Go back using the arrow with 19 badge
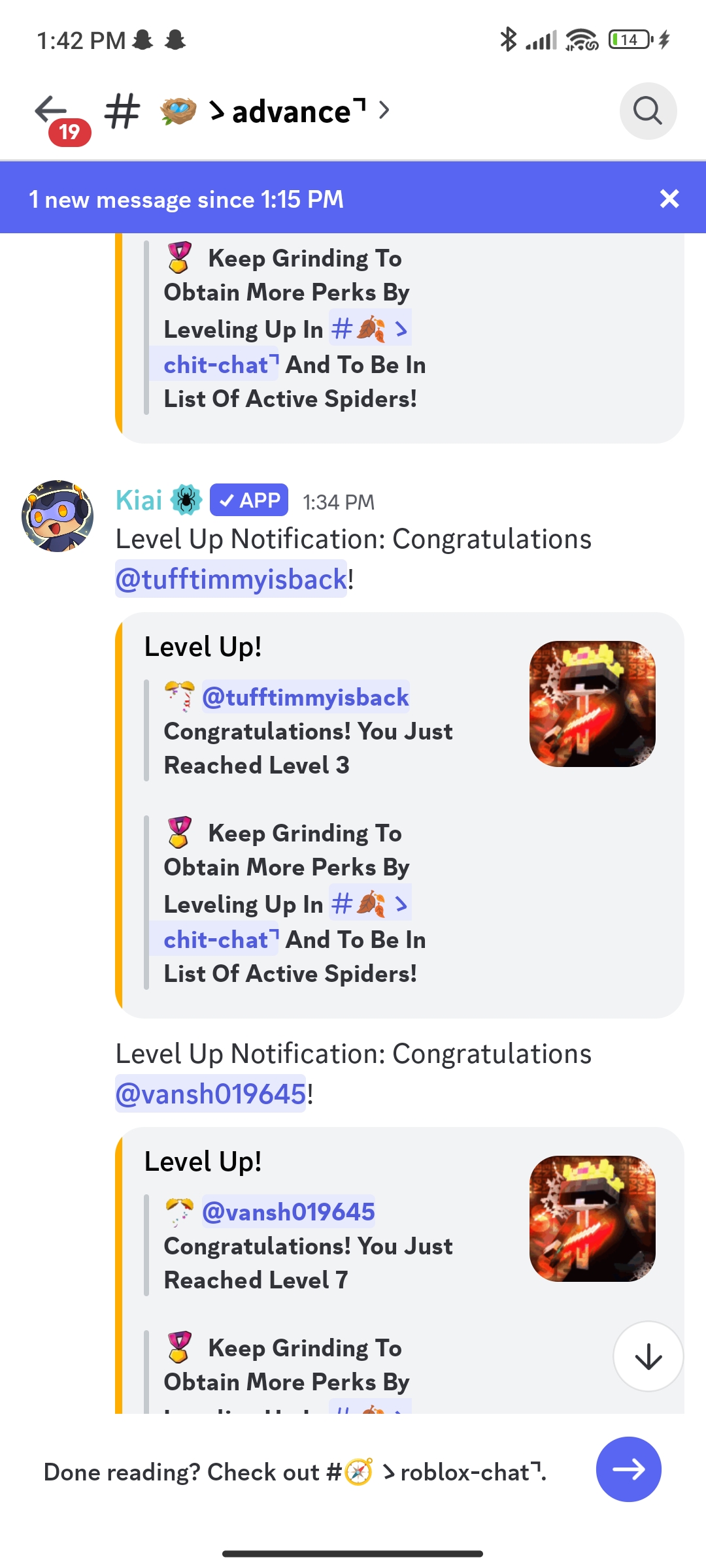The height and width of the screenshot is (1568, 706). [x=52, y=111]
